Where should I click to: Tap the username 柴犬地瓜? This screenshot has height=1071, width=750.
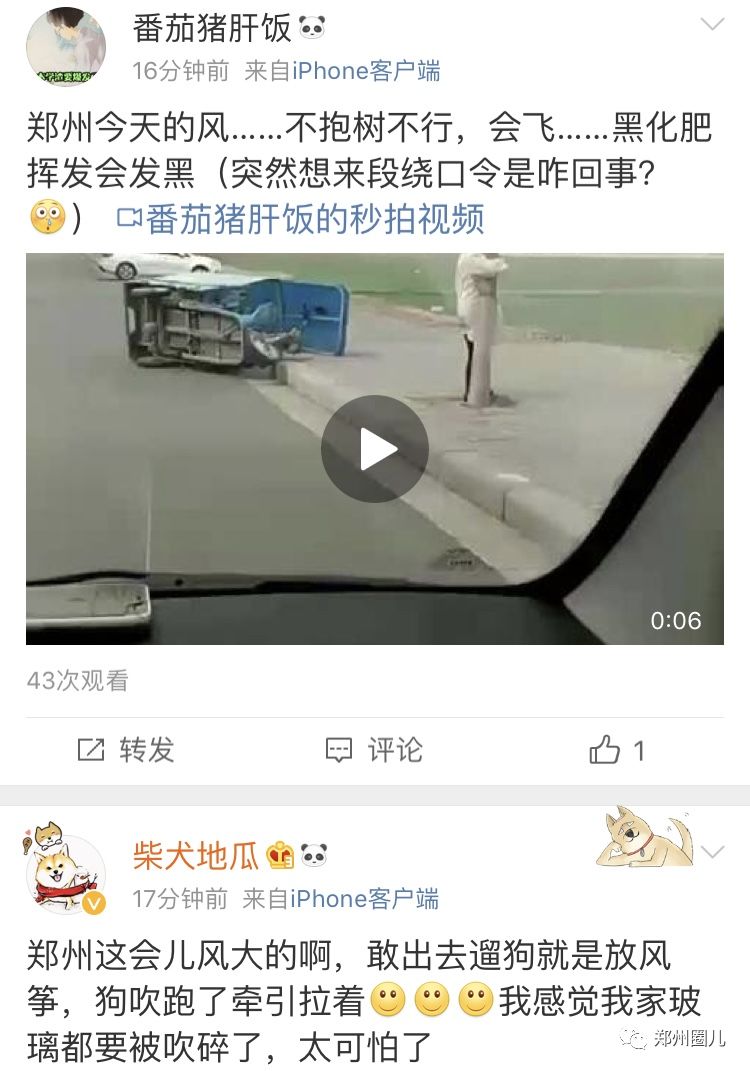pos(196,855)
